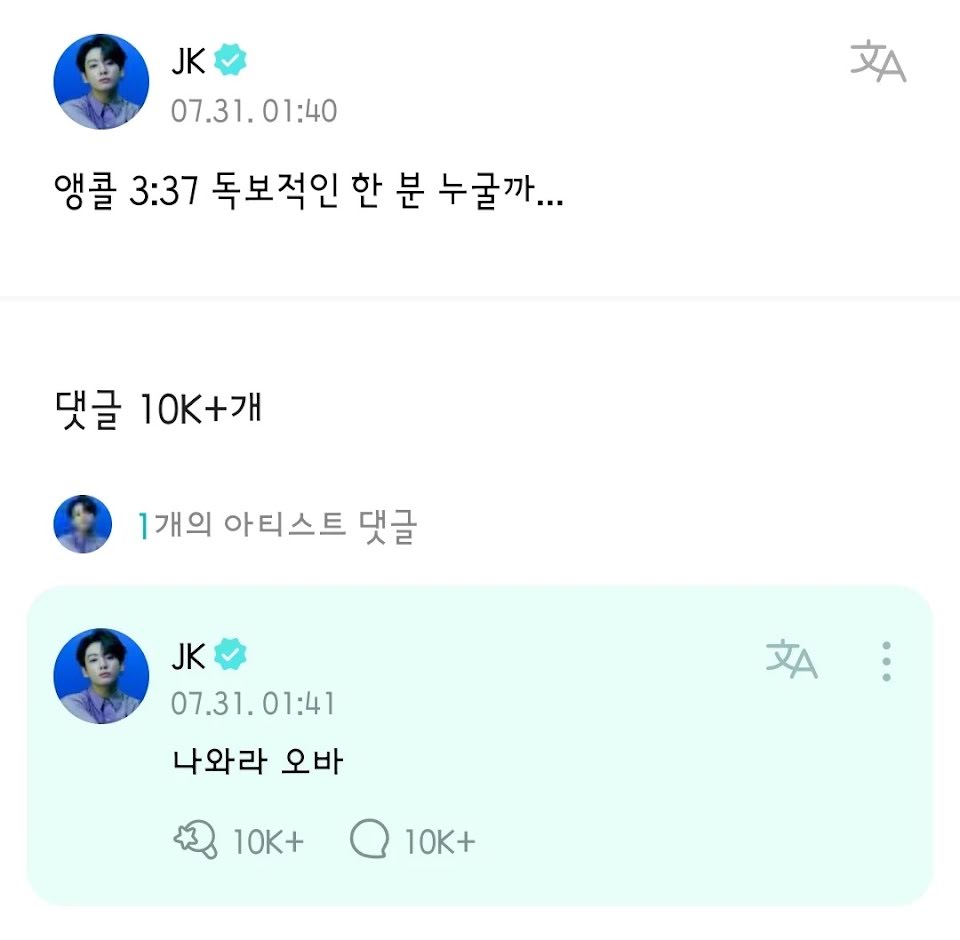View JK's profile from the comment avatar

click(x=101, y=676)
